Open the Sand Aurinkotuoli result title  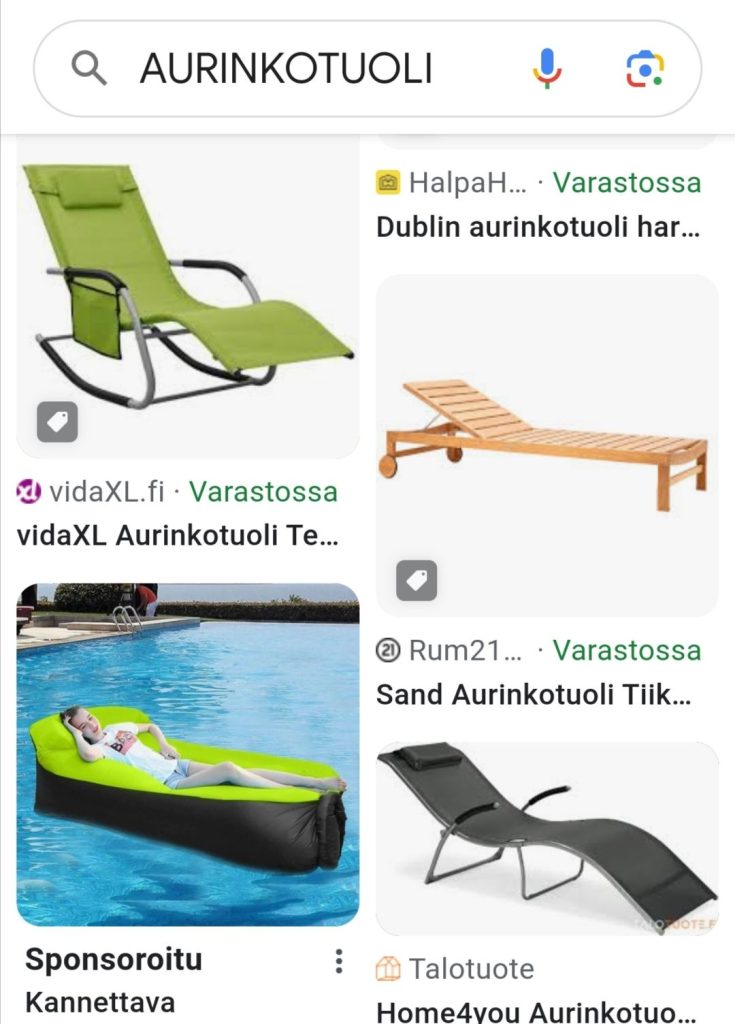(533, 695)
